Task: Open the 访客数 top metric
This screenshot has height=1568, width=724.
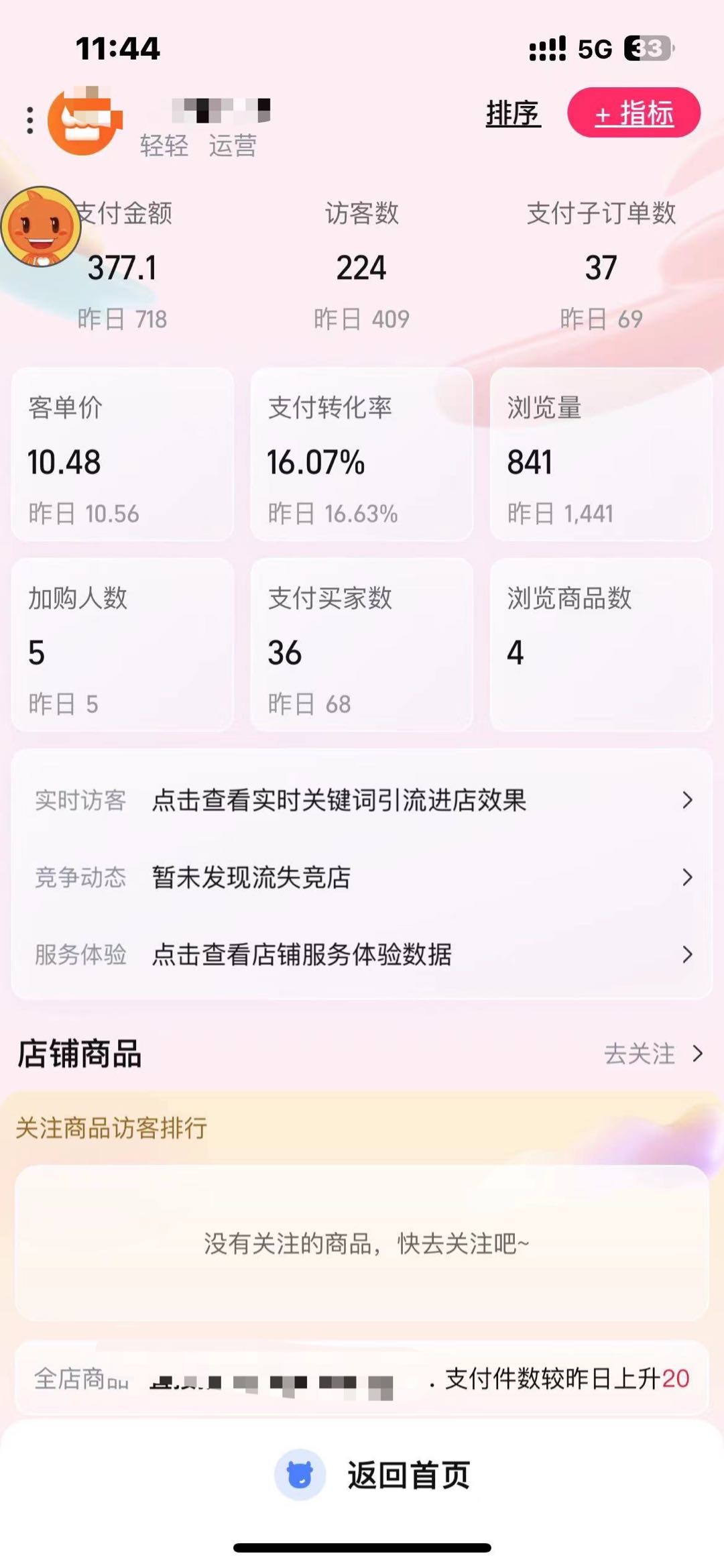Action: (x=361, y=267)
